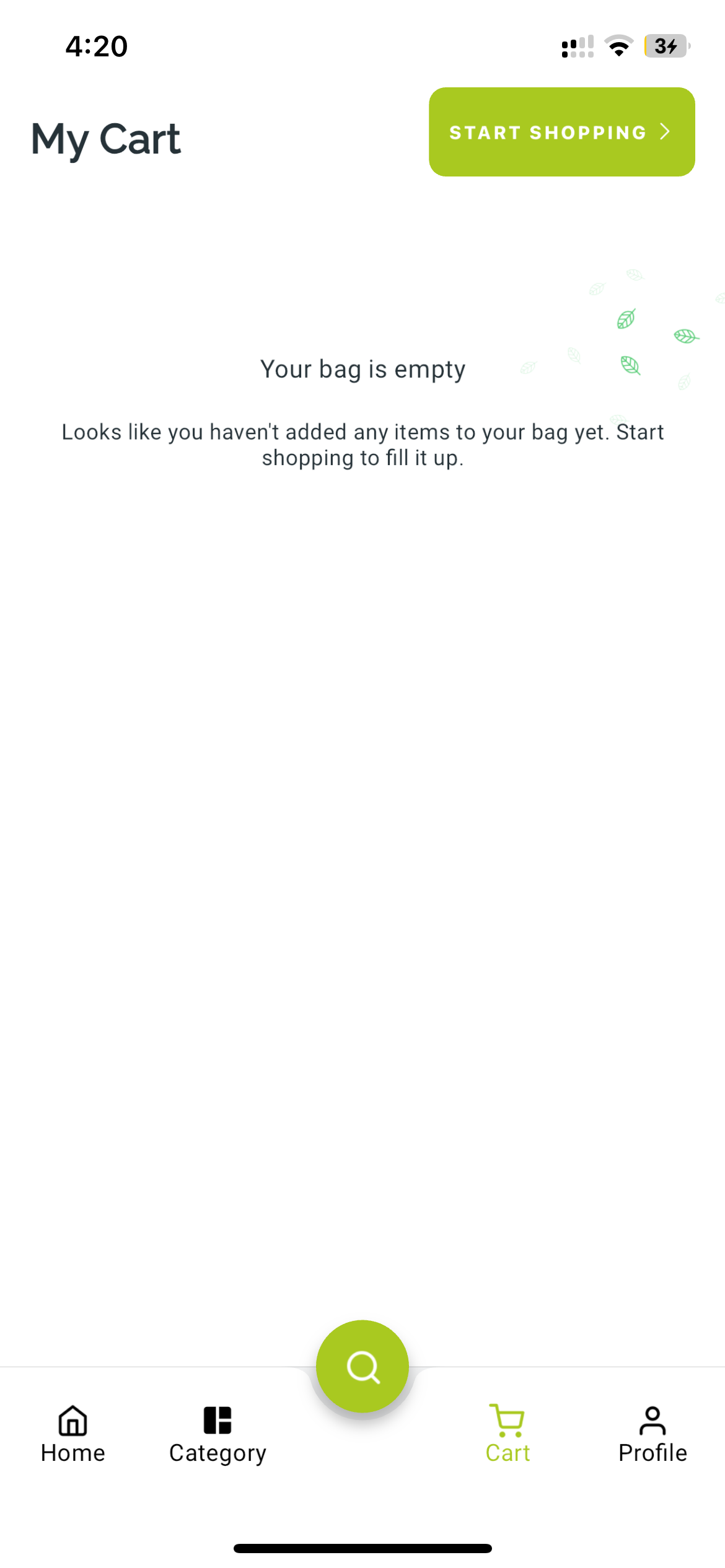Image resolution: width=725 pixels, height=1568 pixels.
Task: Open the green search button
Action: pos(362,1366)
